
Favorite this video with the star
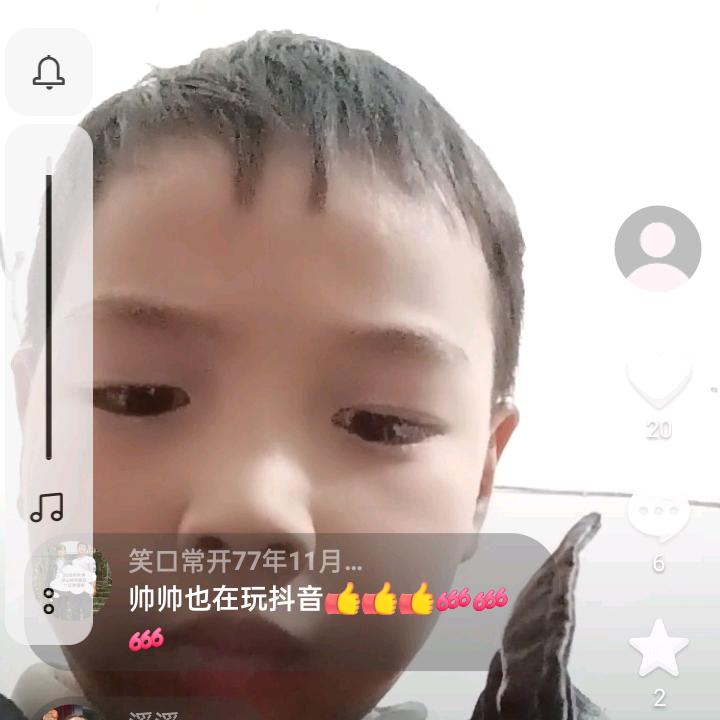tap(658, 649)
